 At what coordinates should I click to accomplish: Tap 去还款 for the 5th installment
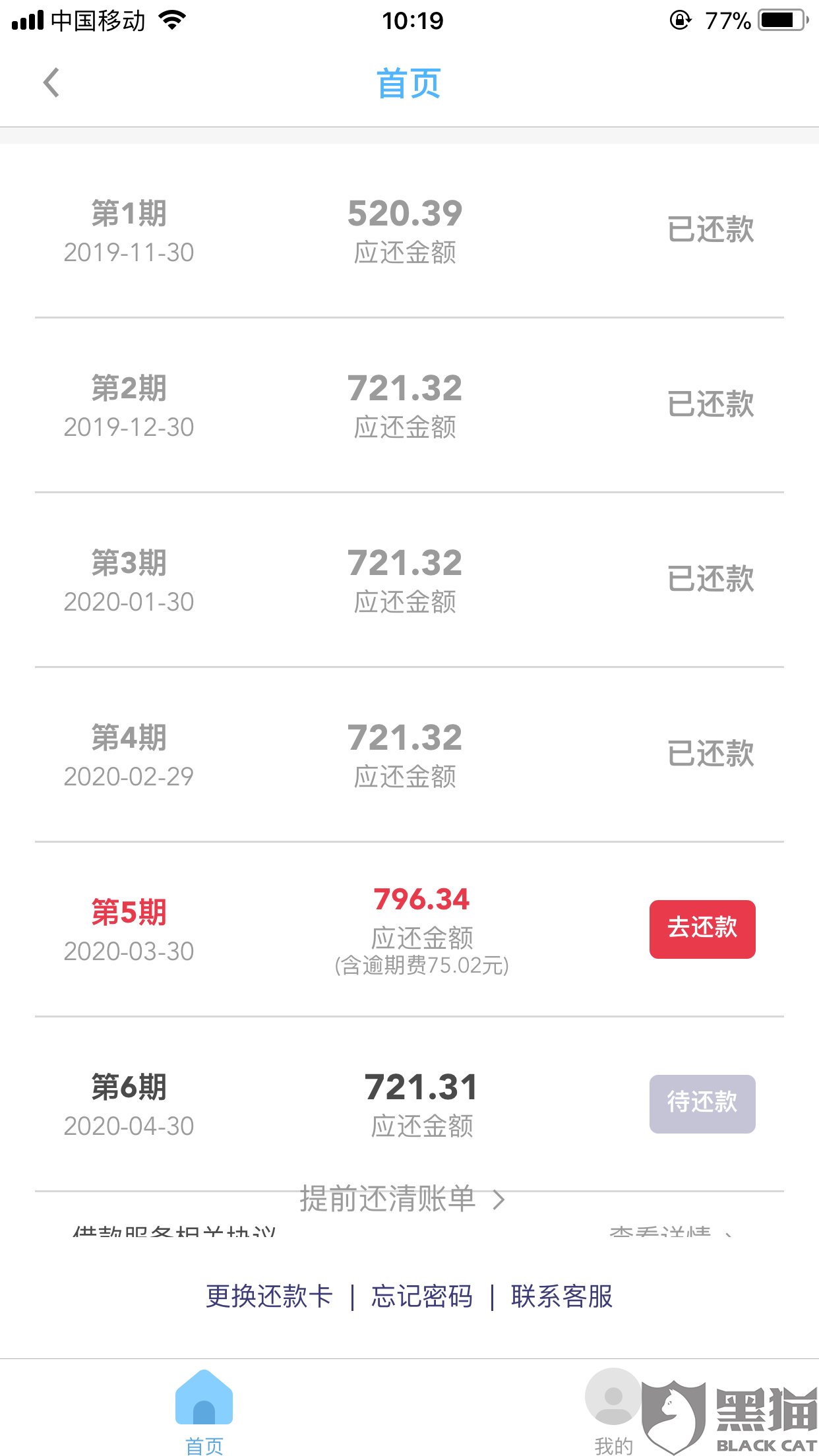coord(702,928)
